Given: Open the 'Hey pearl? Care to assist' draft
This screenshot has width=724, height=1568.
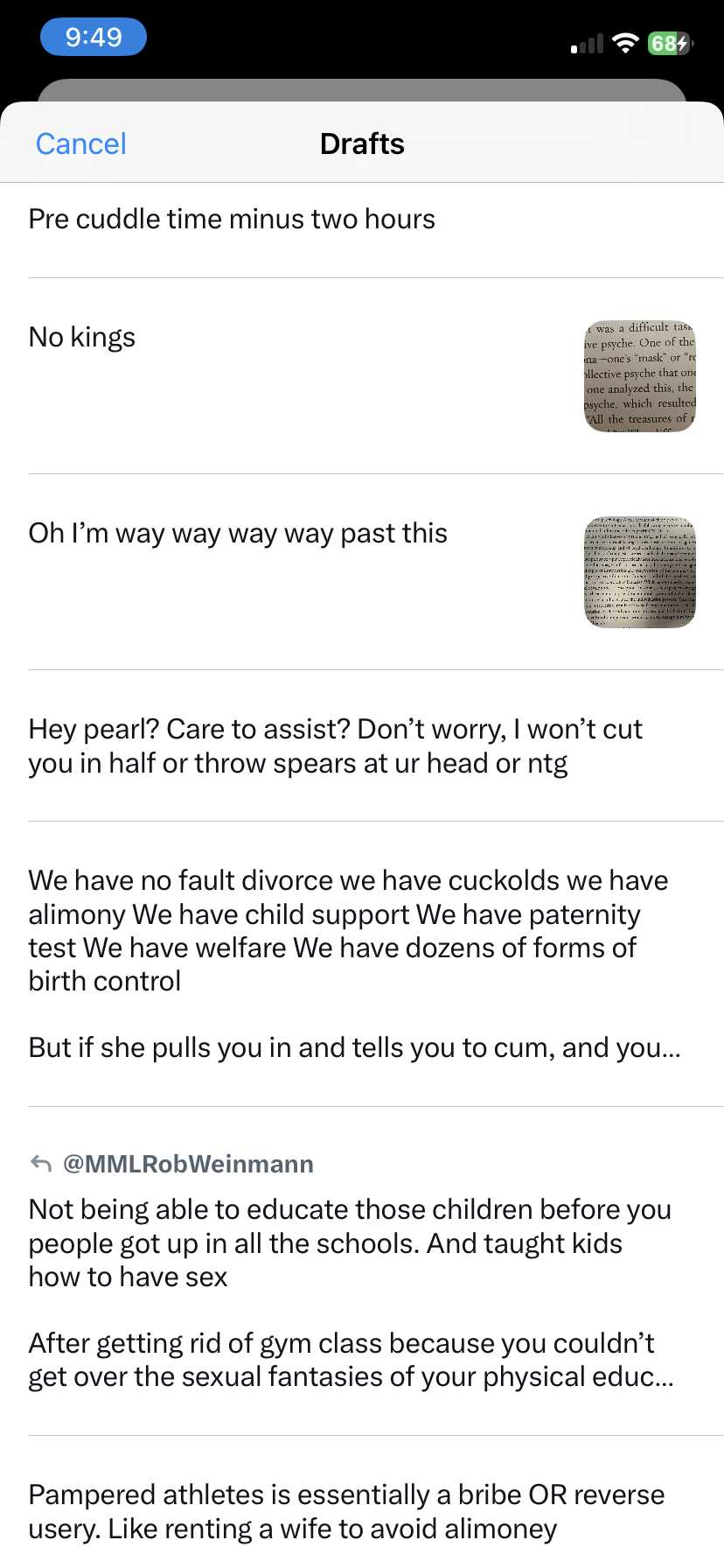Looking at the screenshot, I should point(336,745).
